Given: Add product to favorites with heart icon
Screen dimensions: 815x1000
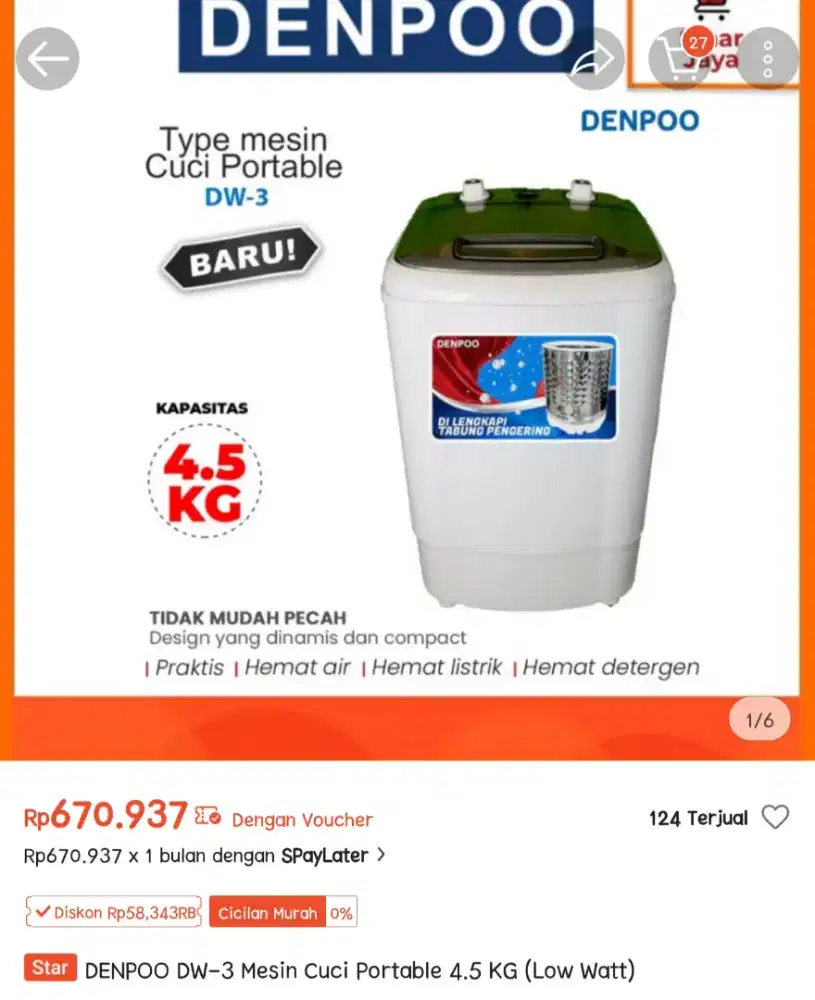Looking at the screenshot, I should tap(775, 818).
